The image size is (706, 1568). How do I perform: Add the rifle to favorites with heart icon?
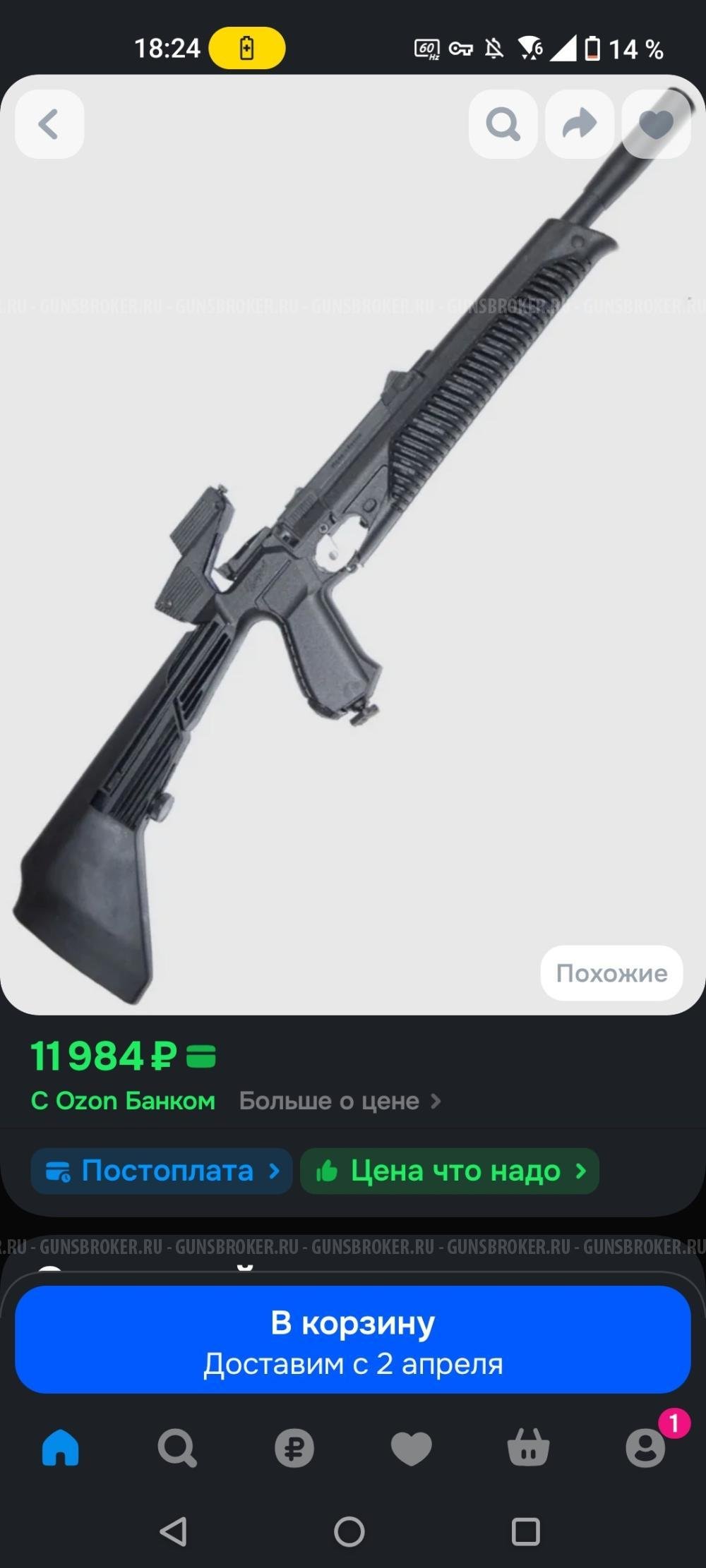[655, 124]
